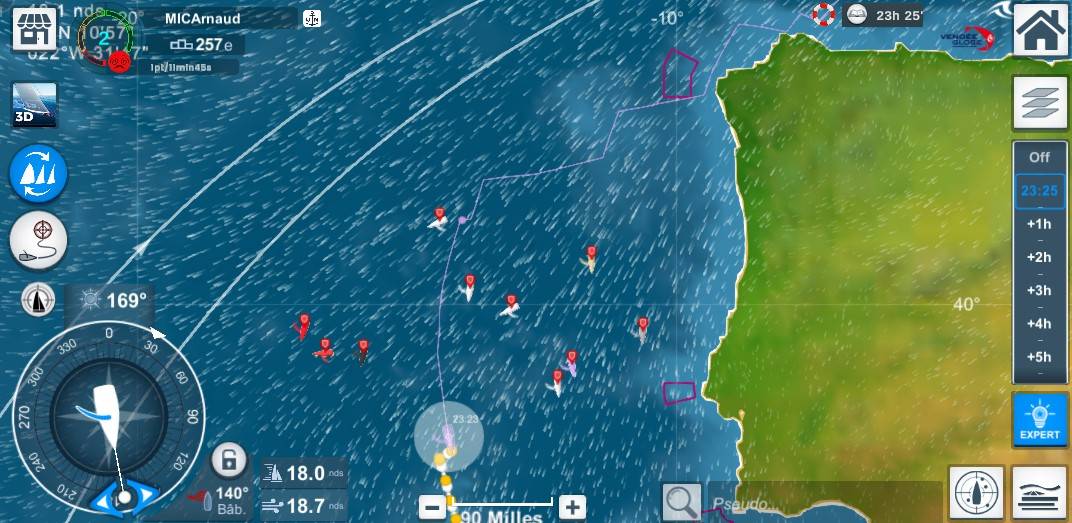This screenshot has width=1072, height=523.
Task: Focus the Pseudo search field
Action: 820,502
